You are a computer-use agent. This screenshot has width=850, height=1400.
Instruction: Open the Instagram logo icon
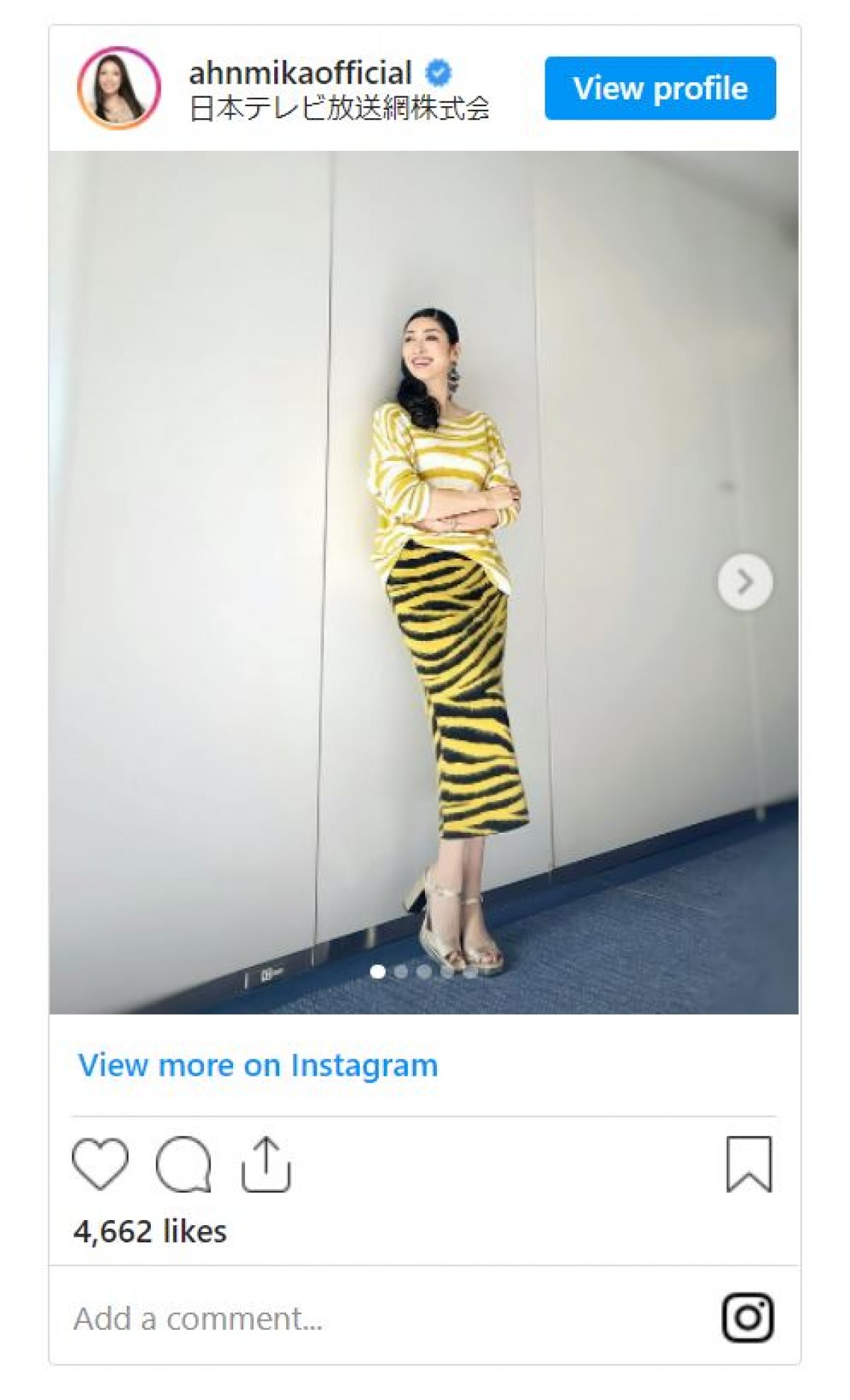(747, 1318)
